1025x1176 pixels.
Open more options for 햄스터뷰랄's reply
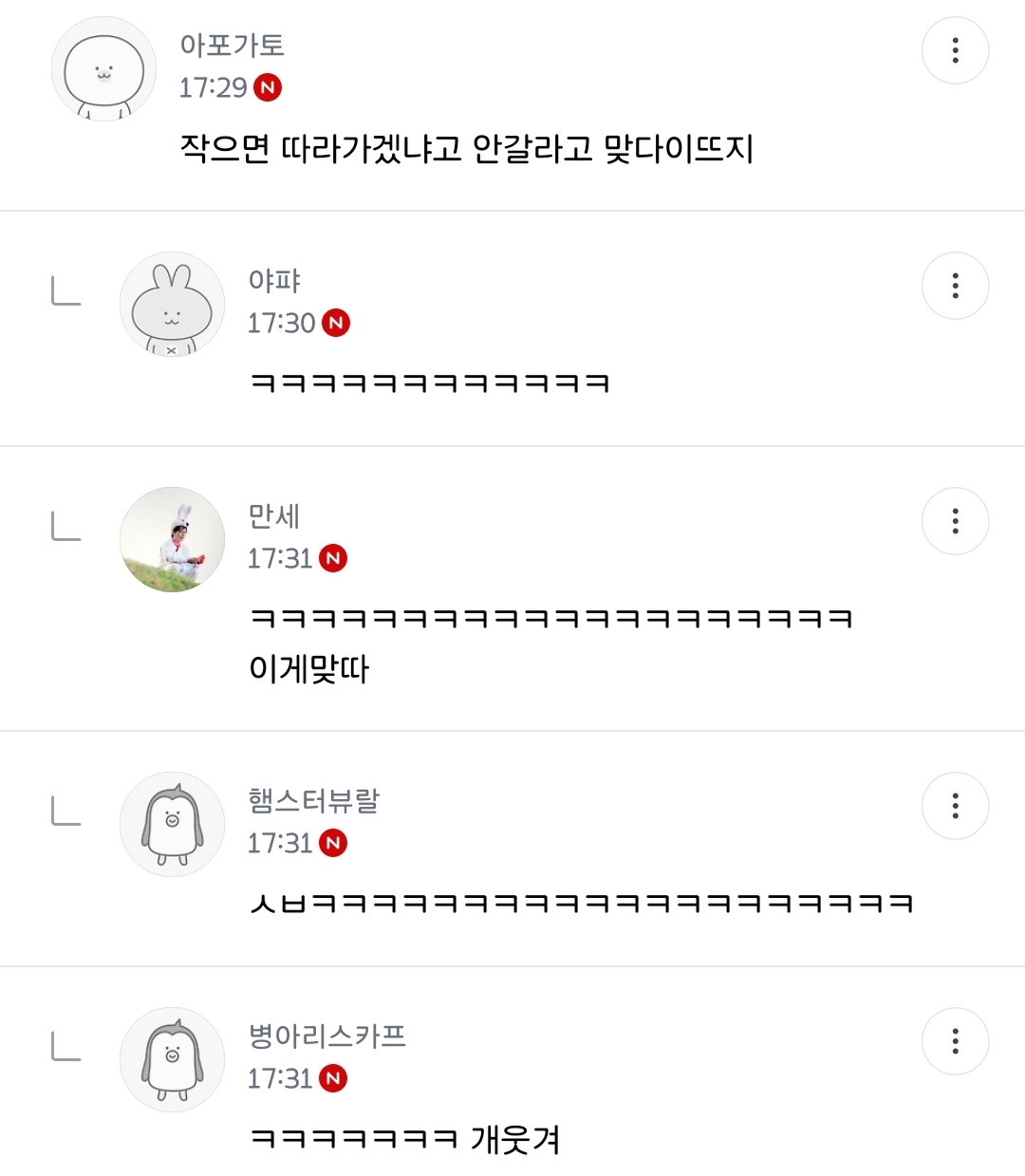click(955, 806)
